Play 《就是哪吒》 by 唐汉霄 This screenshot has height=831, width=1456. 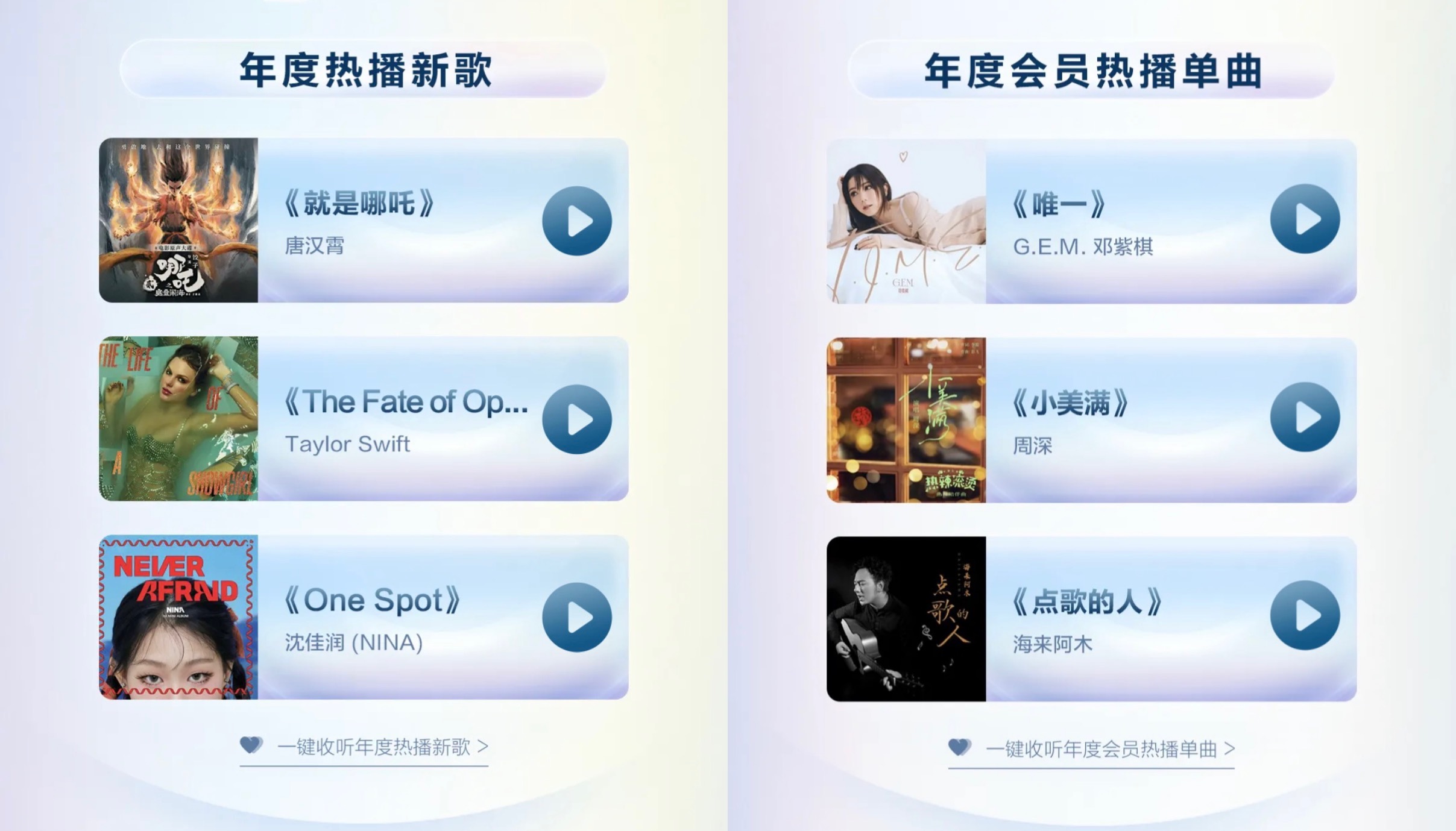[x=577, y=221]
